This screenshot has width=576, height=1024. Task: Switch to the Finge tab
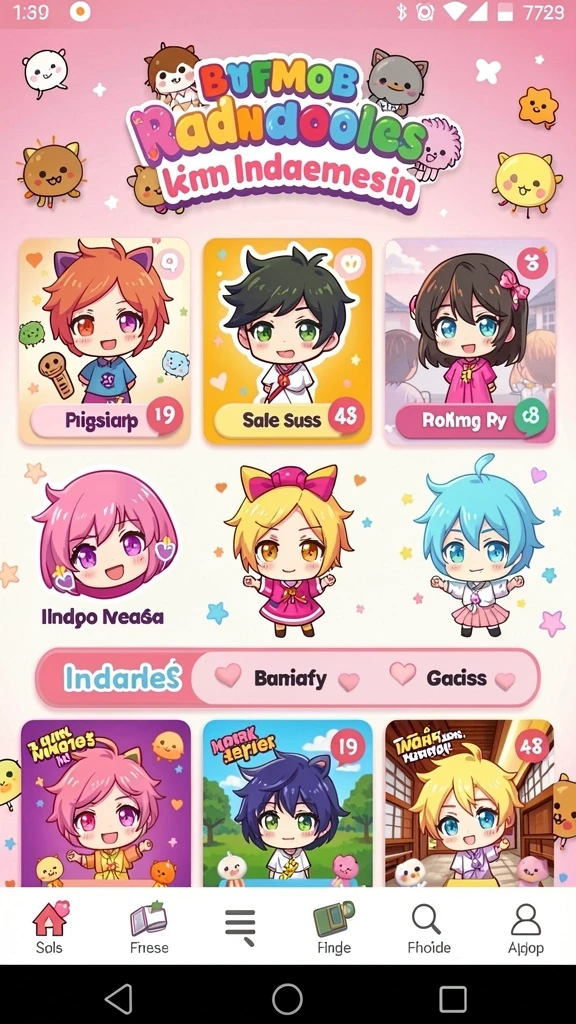[334, 927]
